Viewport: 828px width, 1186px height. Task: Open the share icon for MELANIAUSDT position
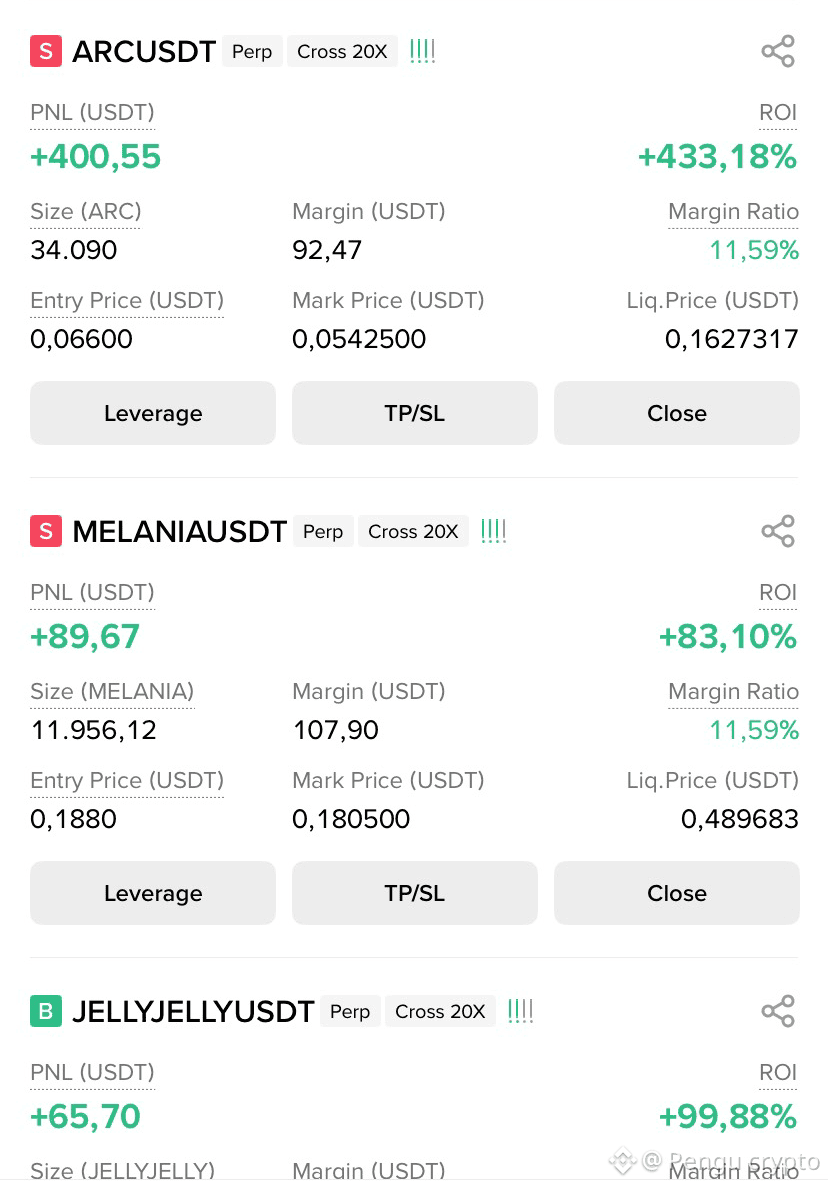[778, 531]
